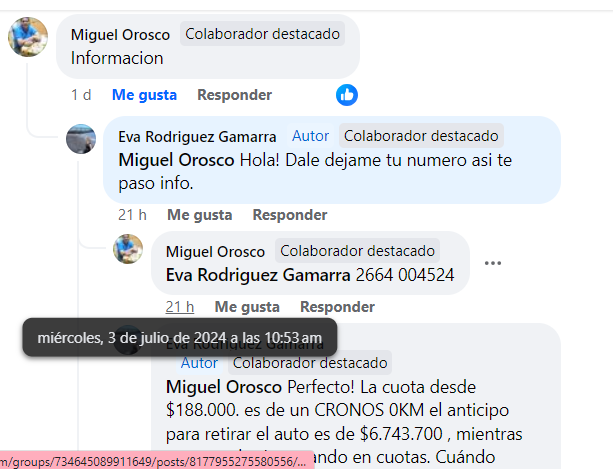Like Miguel Orosco's "Informacion" comment
Viewport: 613px width, 469px height.
point(144,95)
